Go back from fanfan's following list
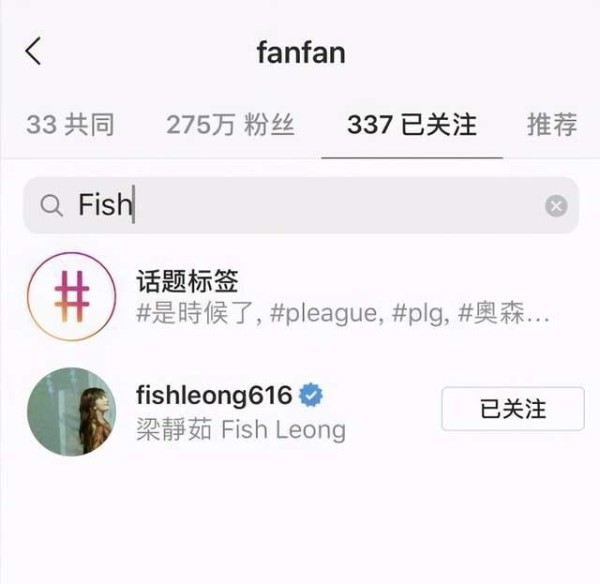Viewport: 600px width, 584px height. coord(34,52)
